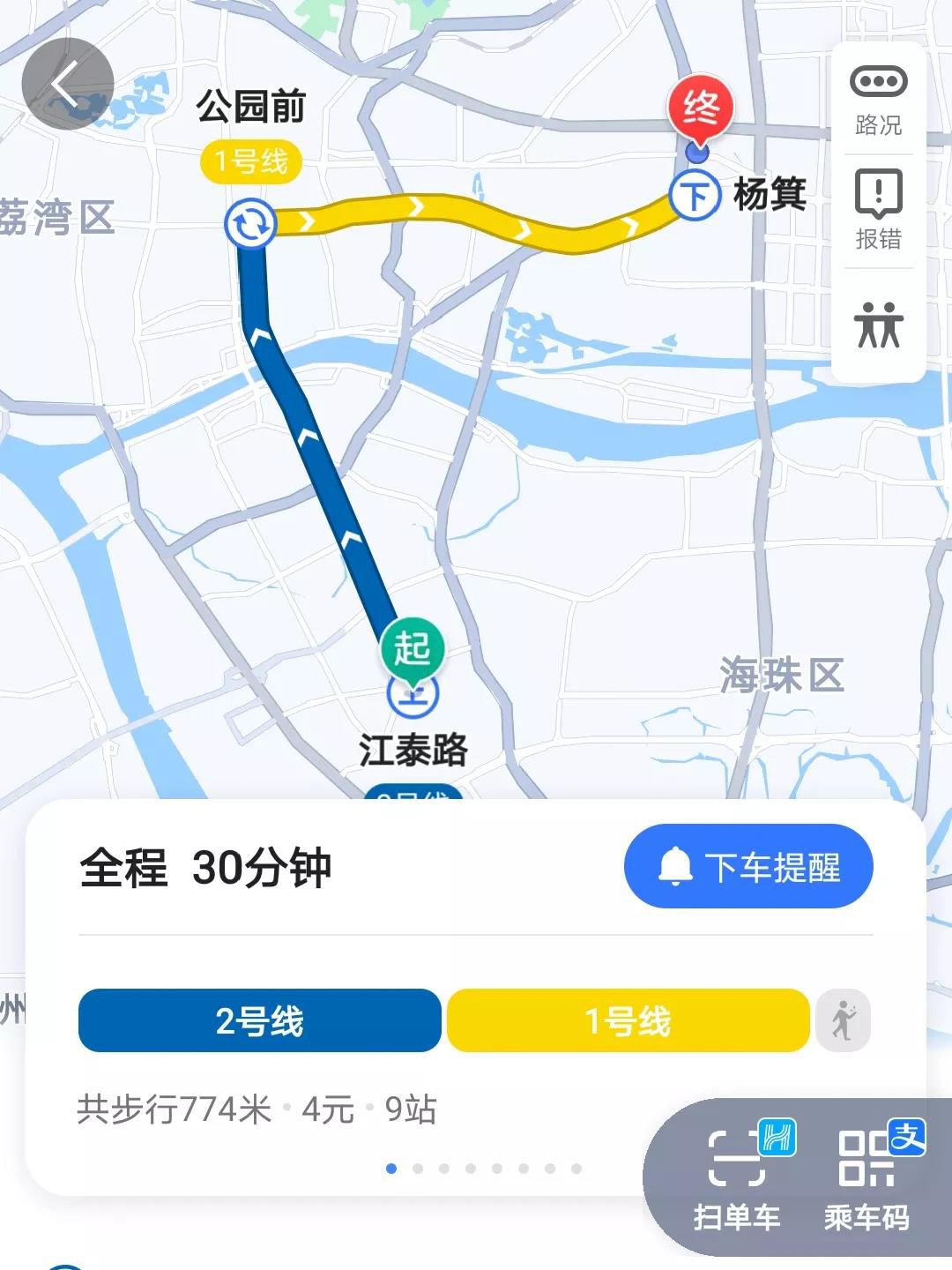Click the transfer icon at 公园前 station
The height and width of the screenshot is (1270, 952).
click(251, 225)
